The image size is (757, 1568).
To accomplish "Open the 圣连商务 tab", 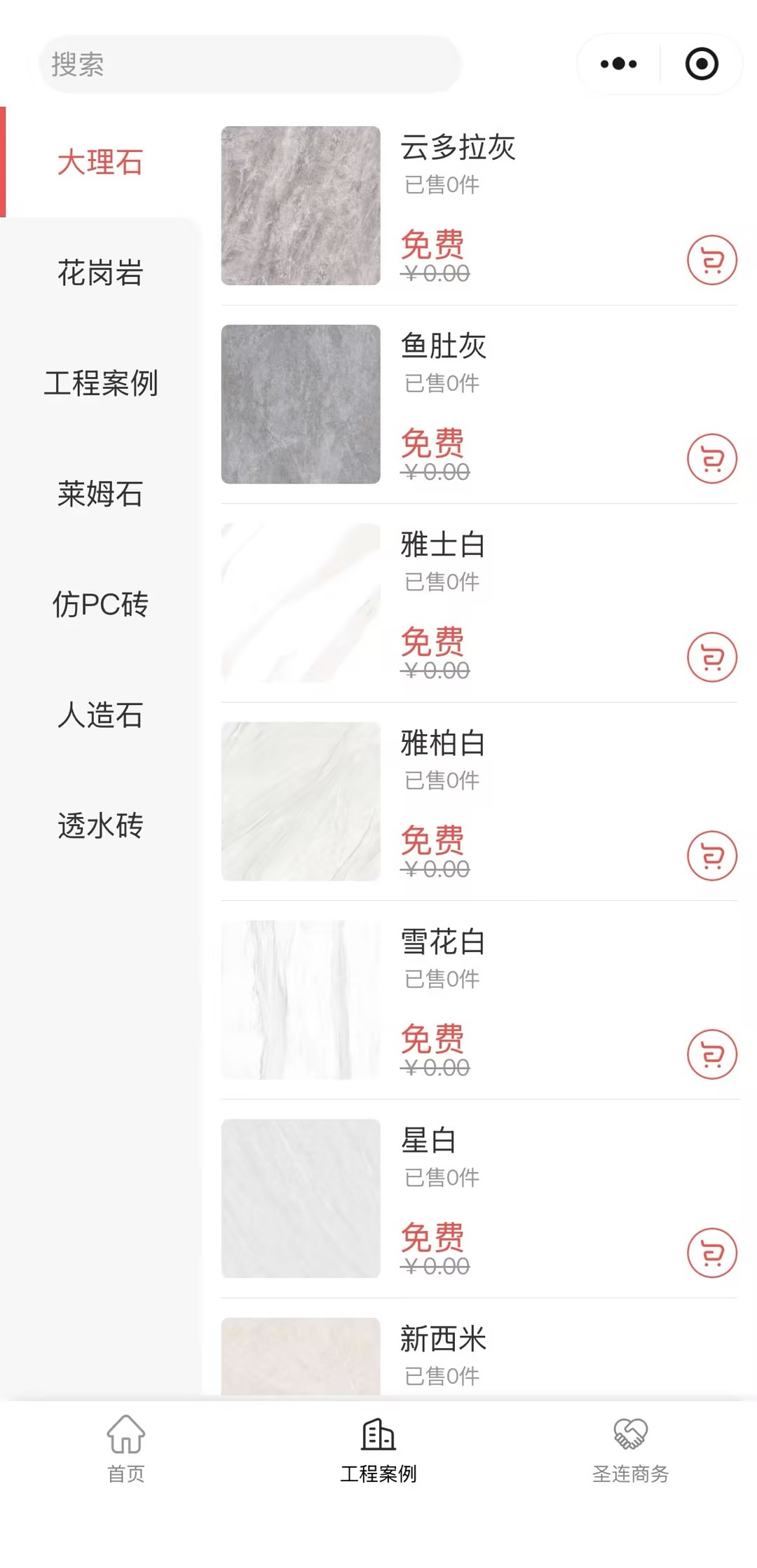I will coord(630,1447).
